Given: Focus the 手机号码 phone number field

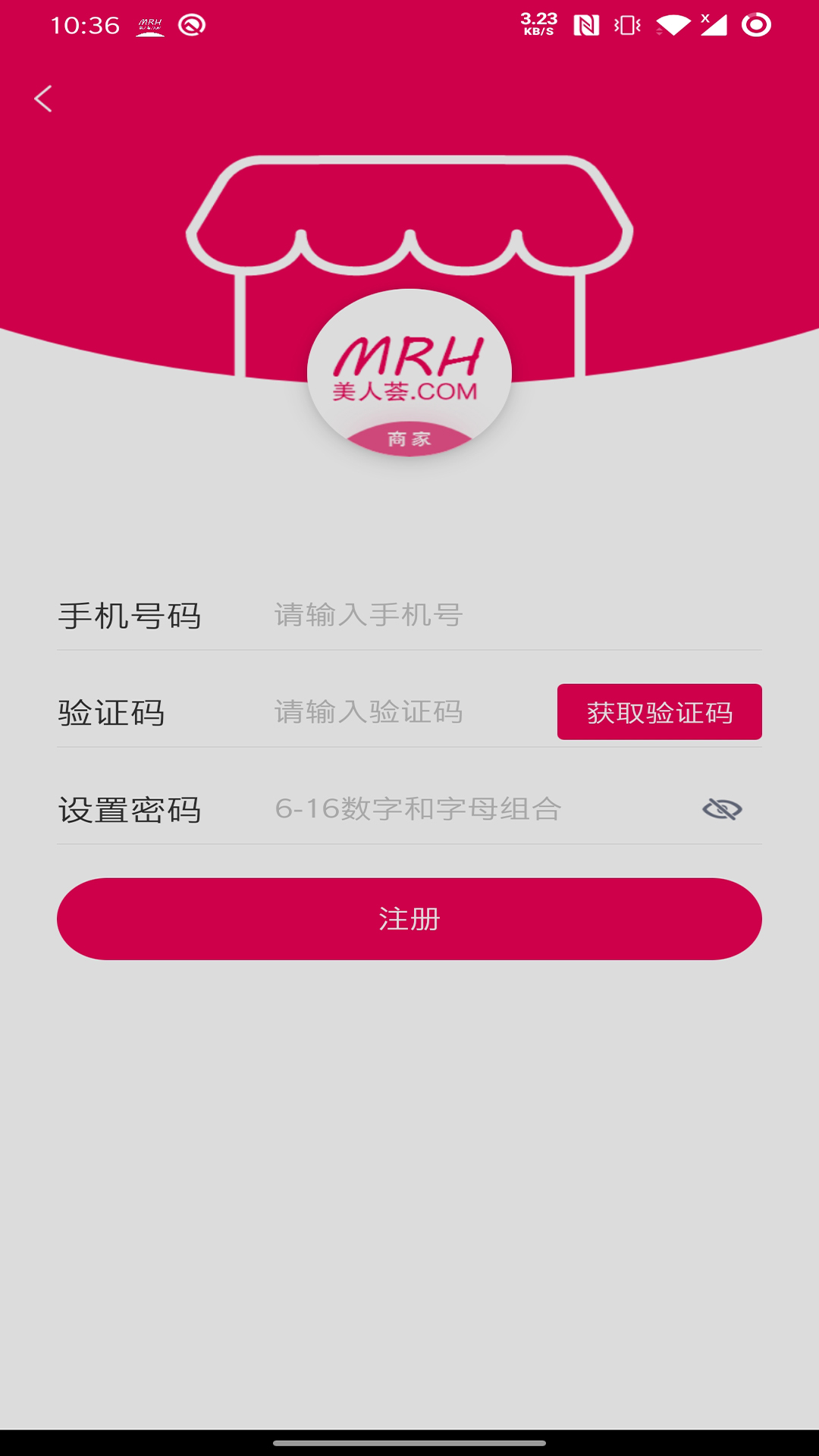Looking at the screenshot, I should (500, 615).
